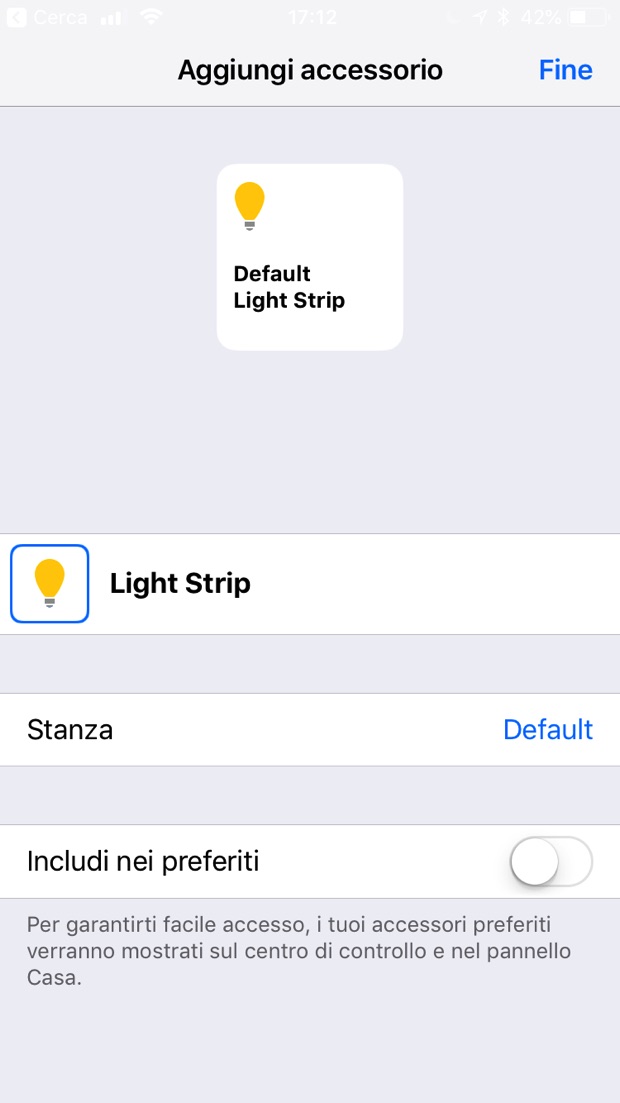The image size is (620, 1103).
Task: Return to the Cerca app via status bar
Action: 48,17
